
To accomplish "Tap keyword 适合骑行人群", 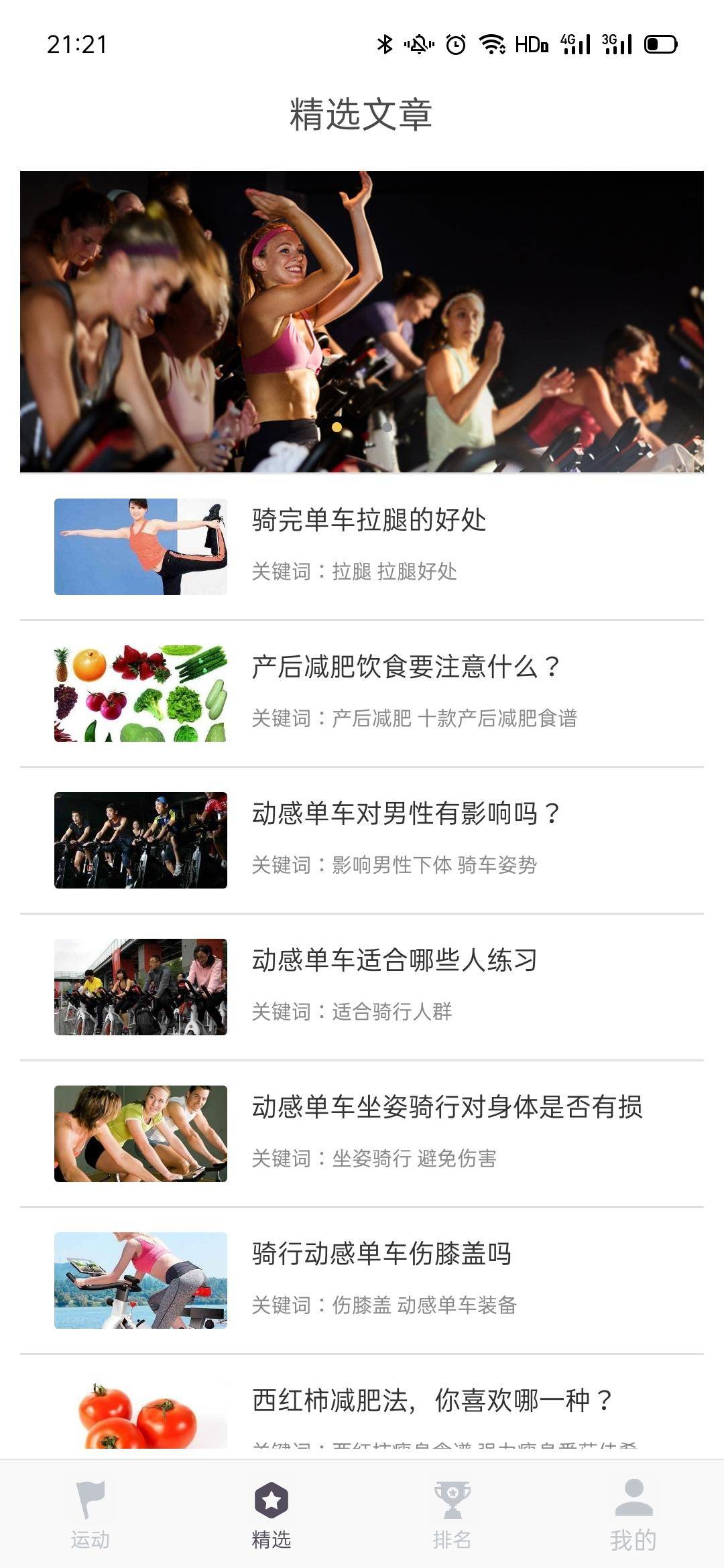I will click(x=394, y=1010).
